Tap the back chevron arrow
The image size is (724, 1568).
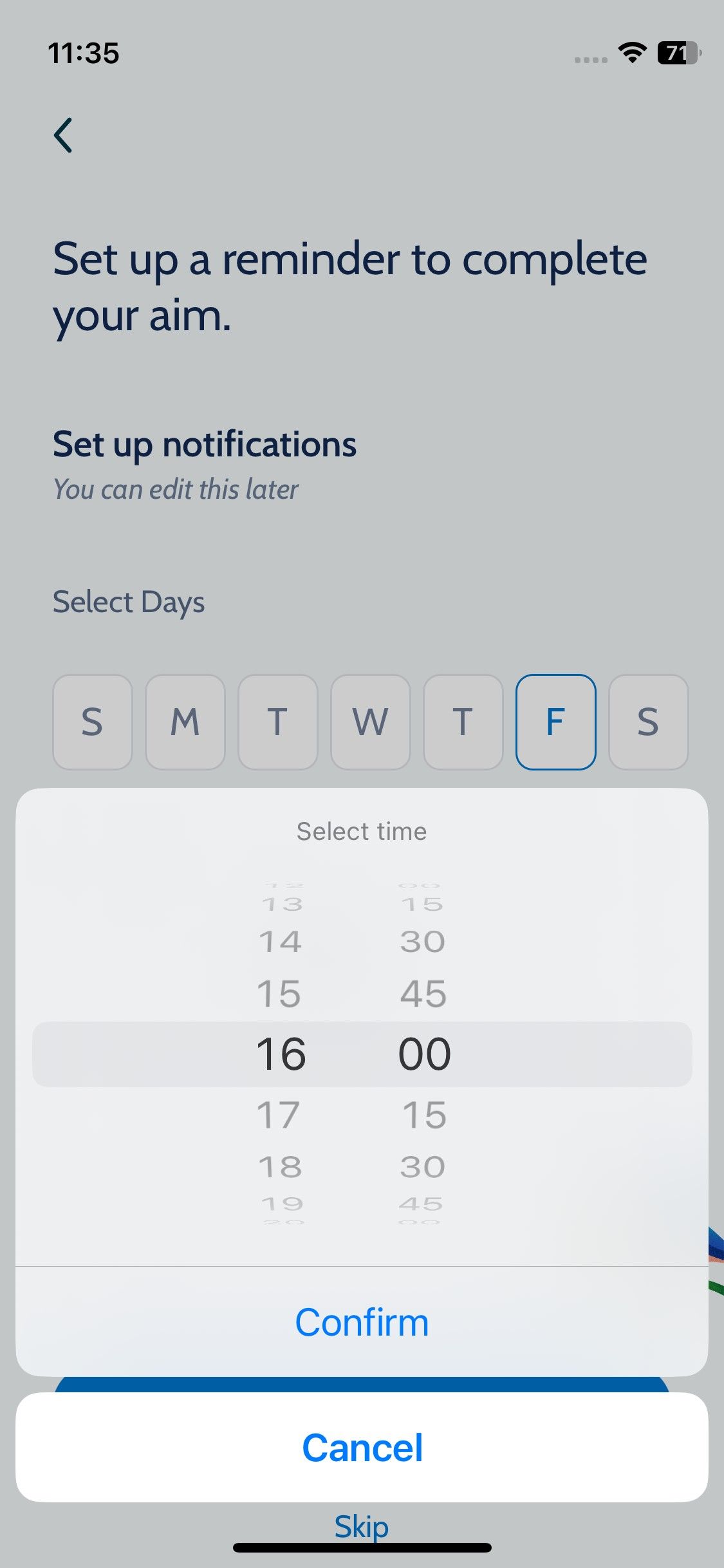[x=63, y=135]
